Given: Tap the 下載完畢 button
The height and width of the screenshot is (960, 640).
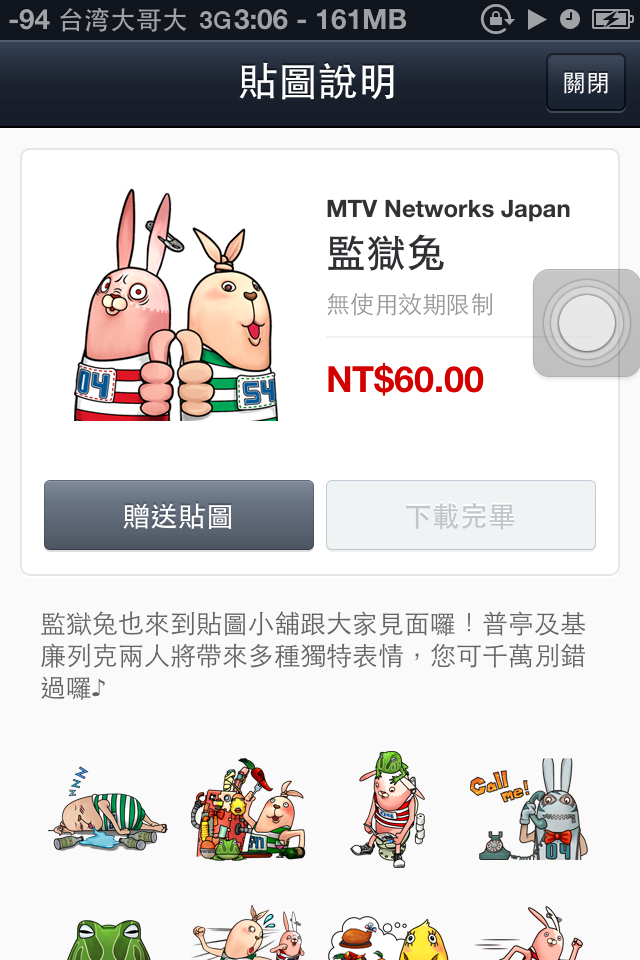Looking at the screenshot, I should tap(460, 516).
